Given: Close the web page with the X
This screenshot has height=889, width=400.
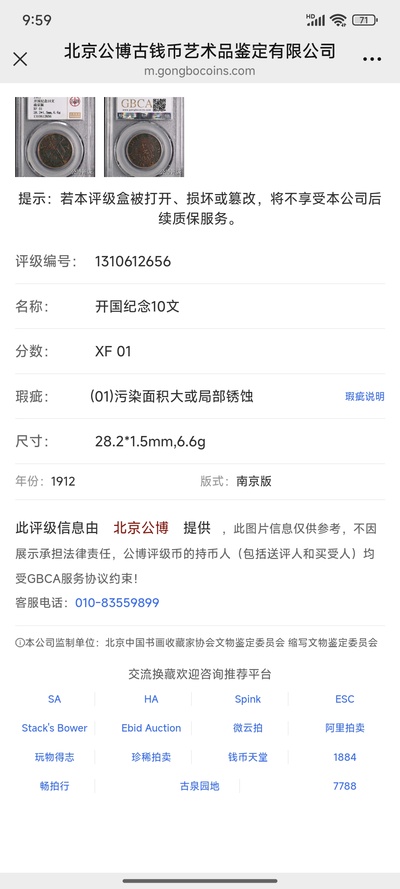Looking at the screenshot, I should tap(20, 60).
